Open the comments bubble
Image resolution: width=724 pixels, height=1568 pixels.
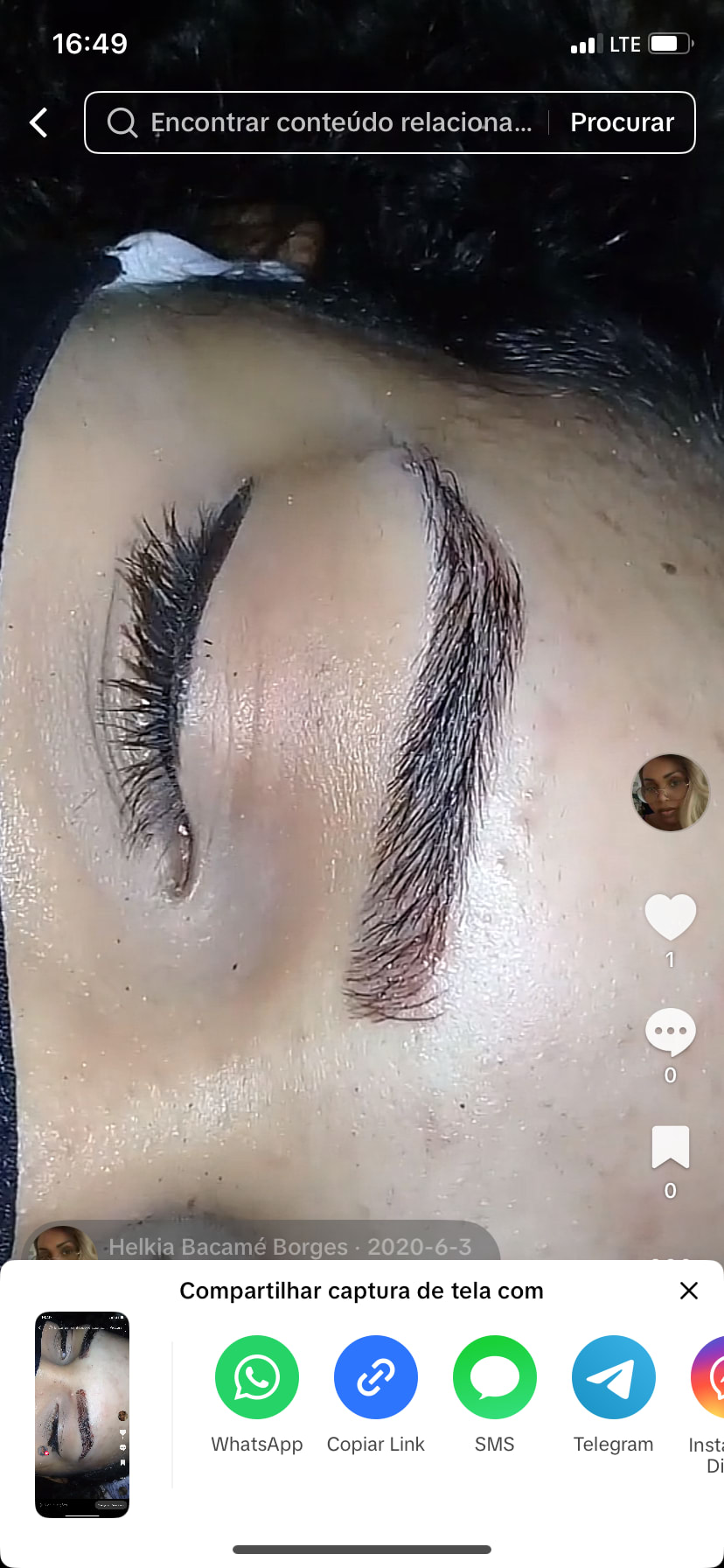(670, 1032)
